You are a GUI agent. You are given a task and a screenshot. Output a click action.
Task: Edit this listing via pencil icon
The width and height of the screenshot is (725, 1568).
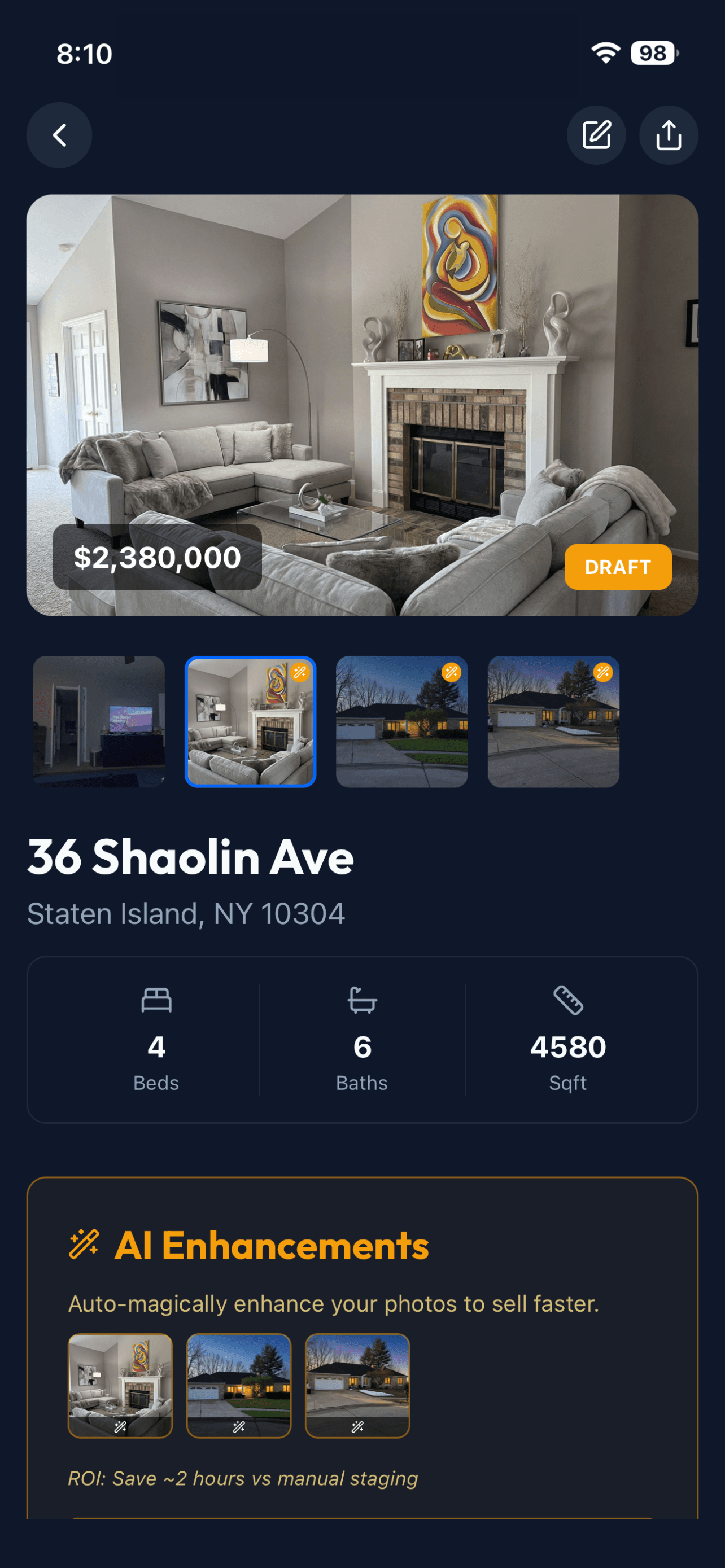click(596, 135)
